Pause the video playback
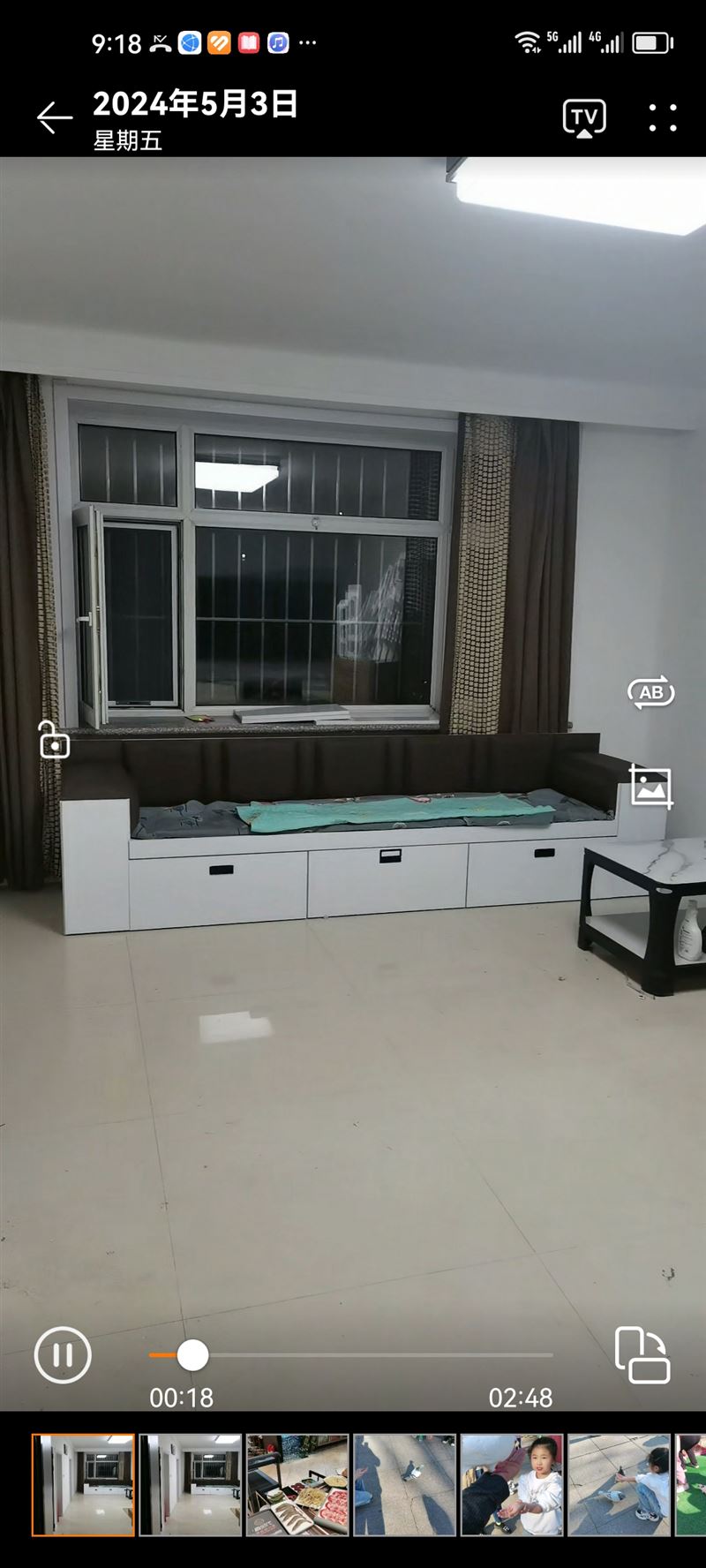 pos(63,1354)
